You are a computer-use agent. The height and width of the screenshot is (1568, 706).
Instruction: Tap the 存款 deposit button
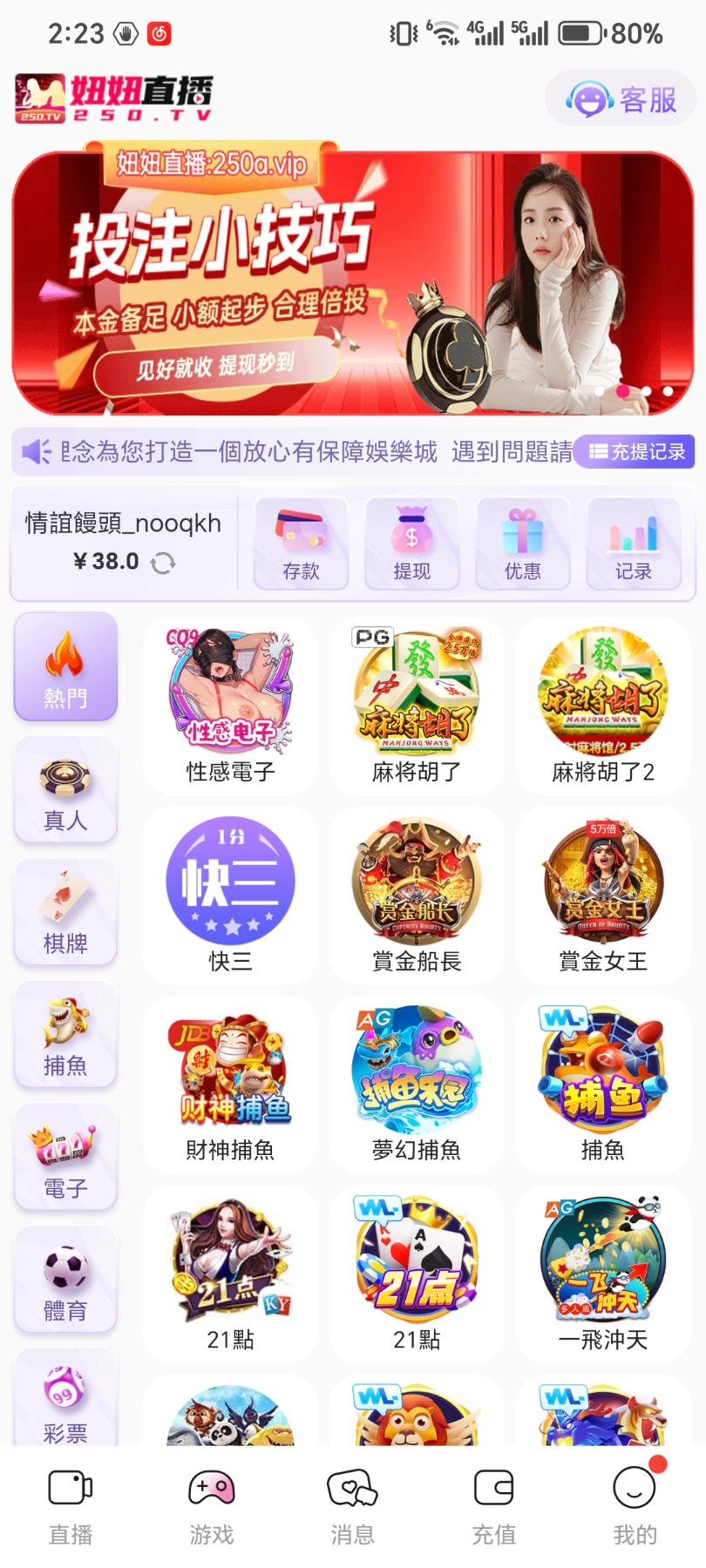click(x=301, y=544)
